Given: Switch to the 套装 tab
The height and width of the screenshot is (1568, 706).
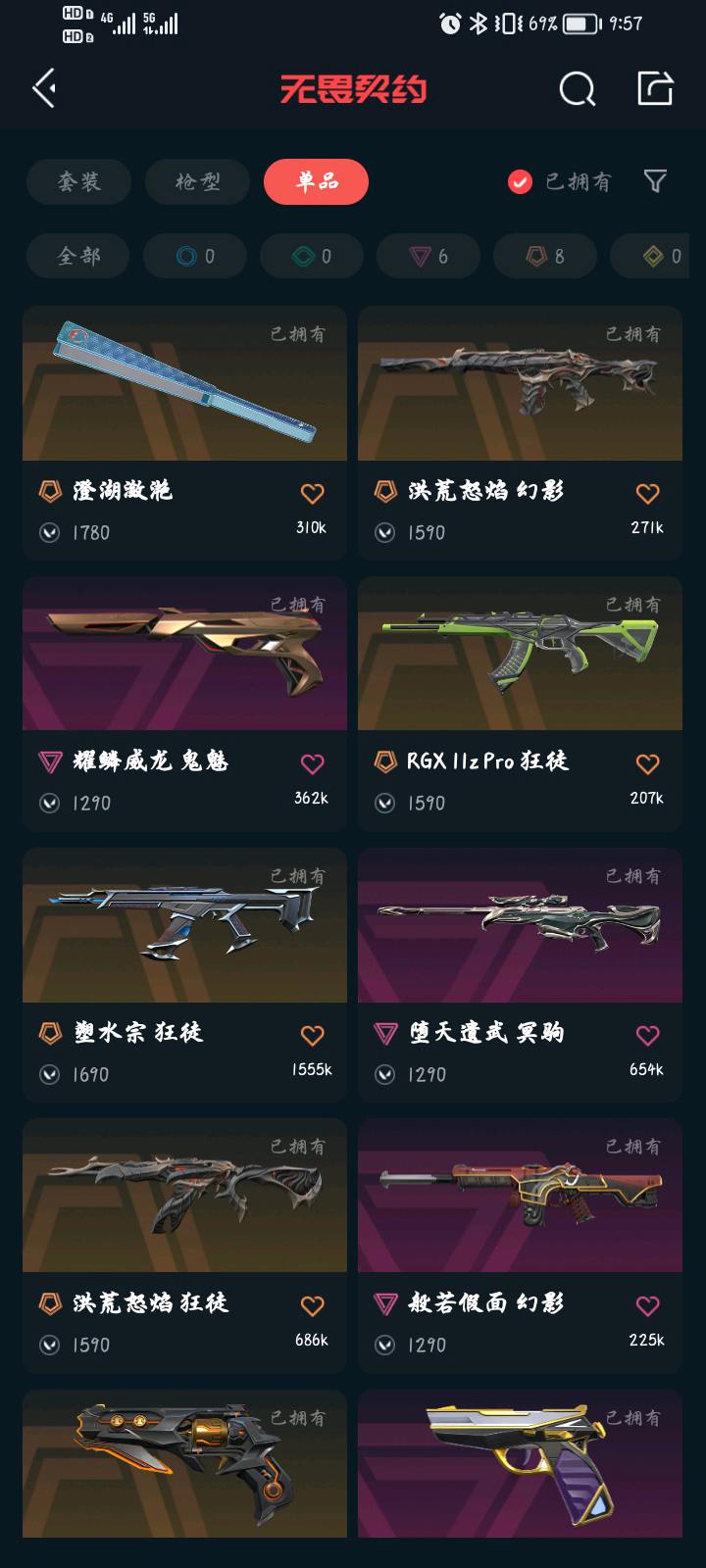Looking at the screenshot, I should coord(78,181).
